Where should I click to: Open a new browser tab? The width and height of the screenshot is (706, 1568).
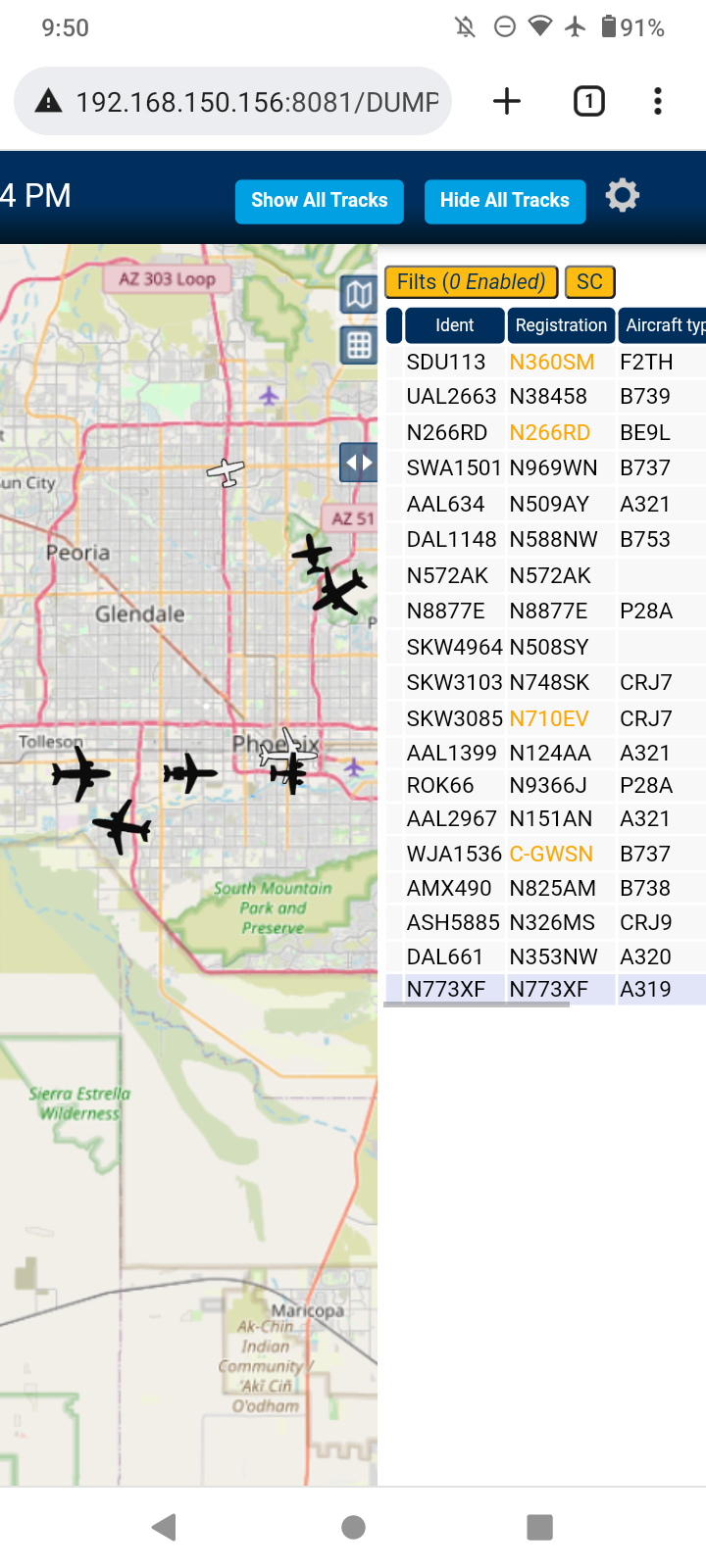507,101
